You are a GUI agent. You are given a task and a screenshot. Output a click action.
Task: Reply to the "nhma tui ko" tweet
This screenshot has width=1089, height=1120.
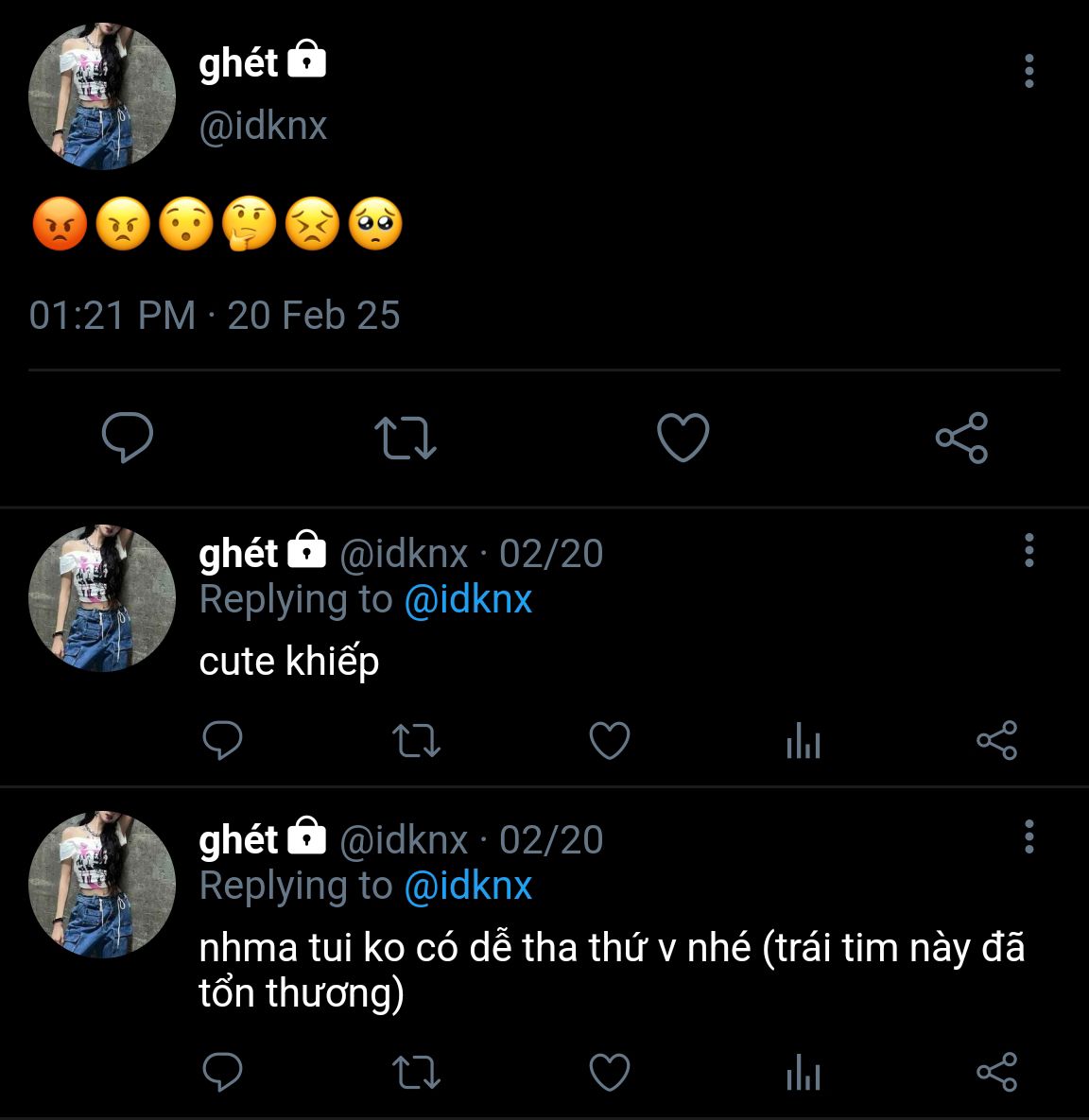223,1072
